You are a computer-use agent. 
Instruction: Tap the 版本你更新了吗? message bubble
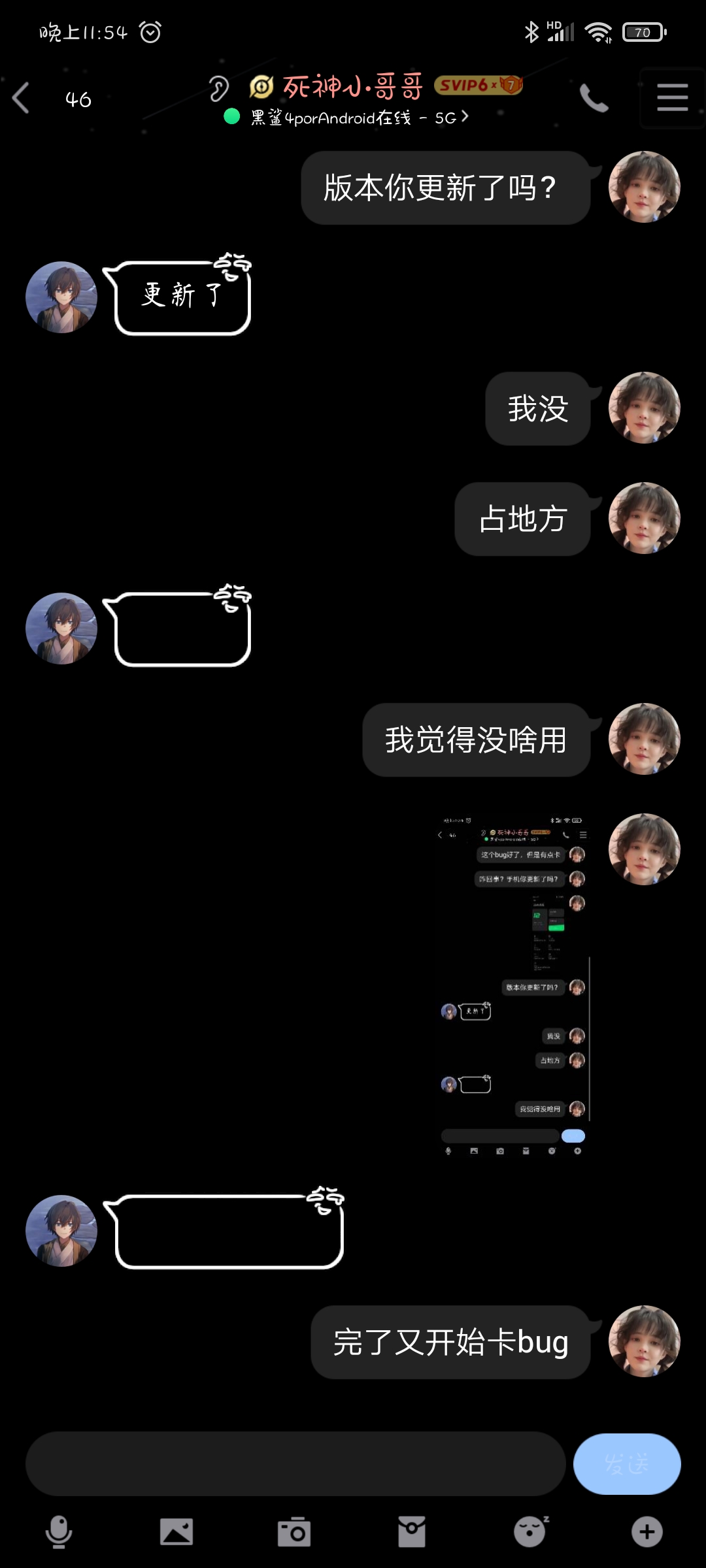point(446,188)
